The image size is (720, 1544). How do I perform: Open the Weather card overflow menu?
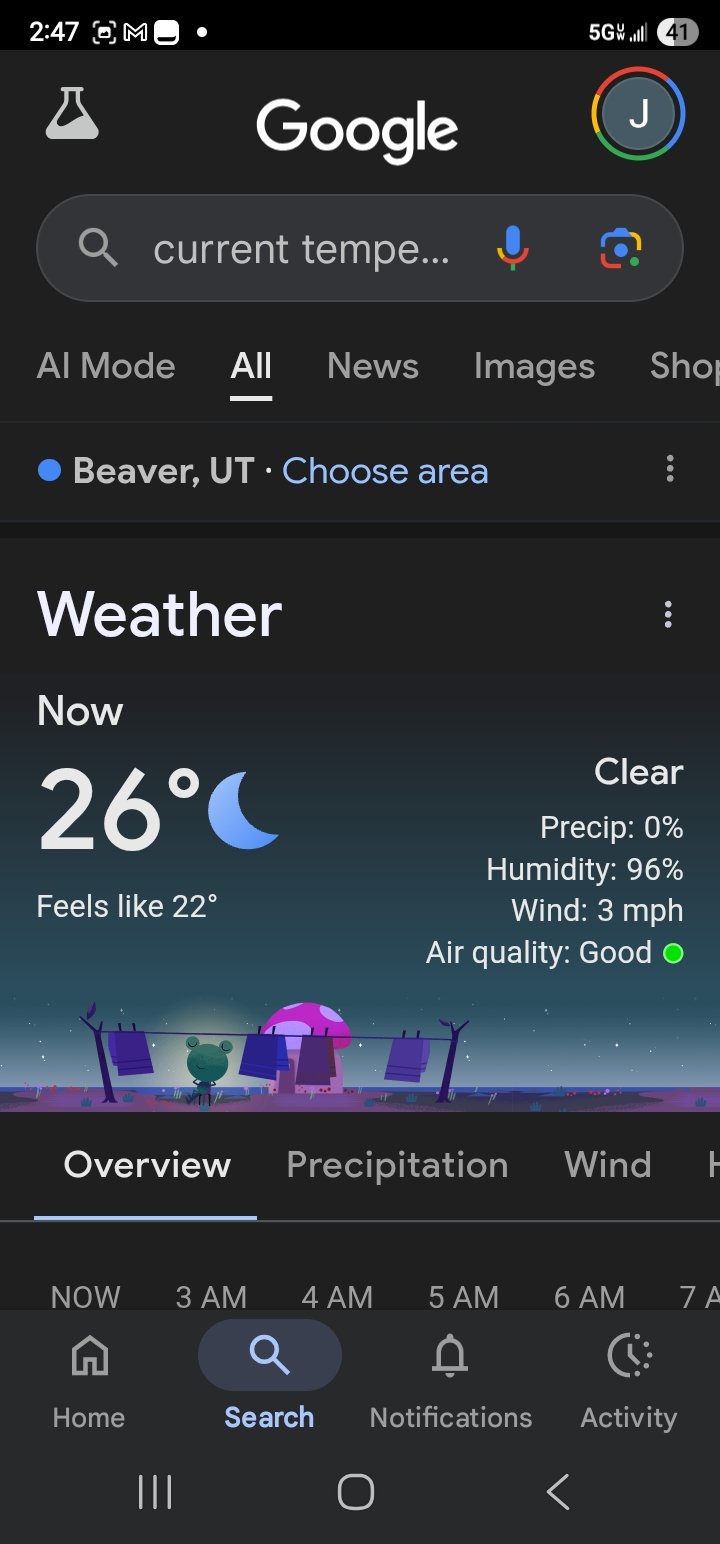point(668,615)
